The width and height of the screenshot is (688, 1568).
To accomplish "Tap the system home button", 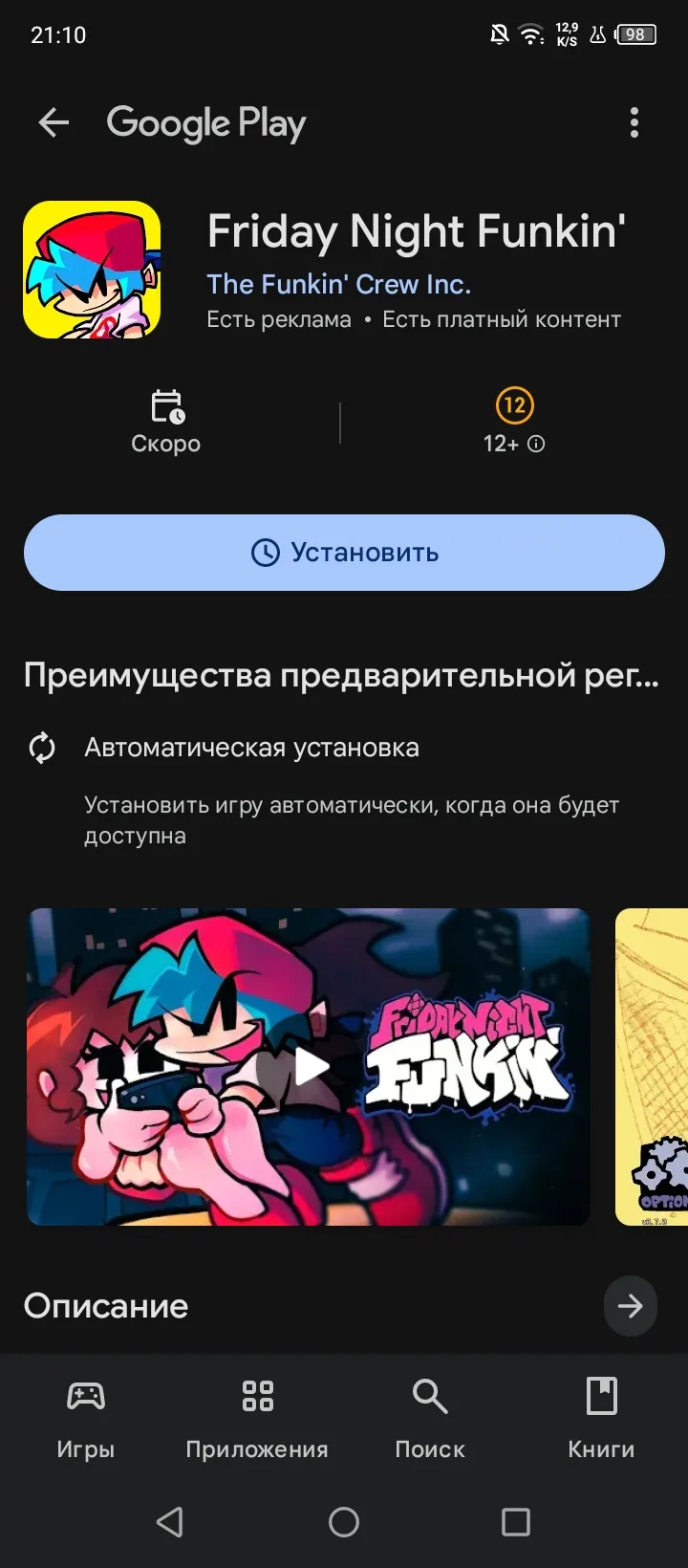I will (x=344, y=1522).
